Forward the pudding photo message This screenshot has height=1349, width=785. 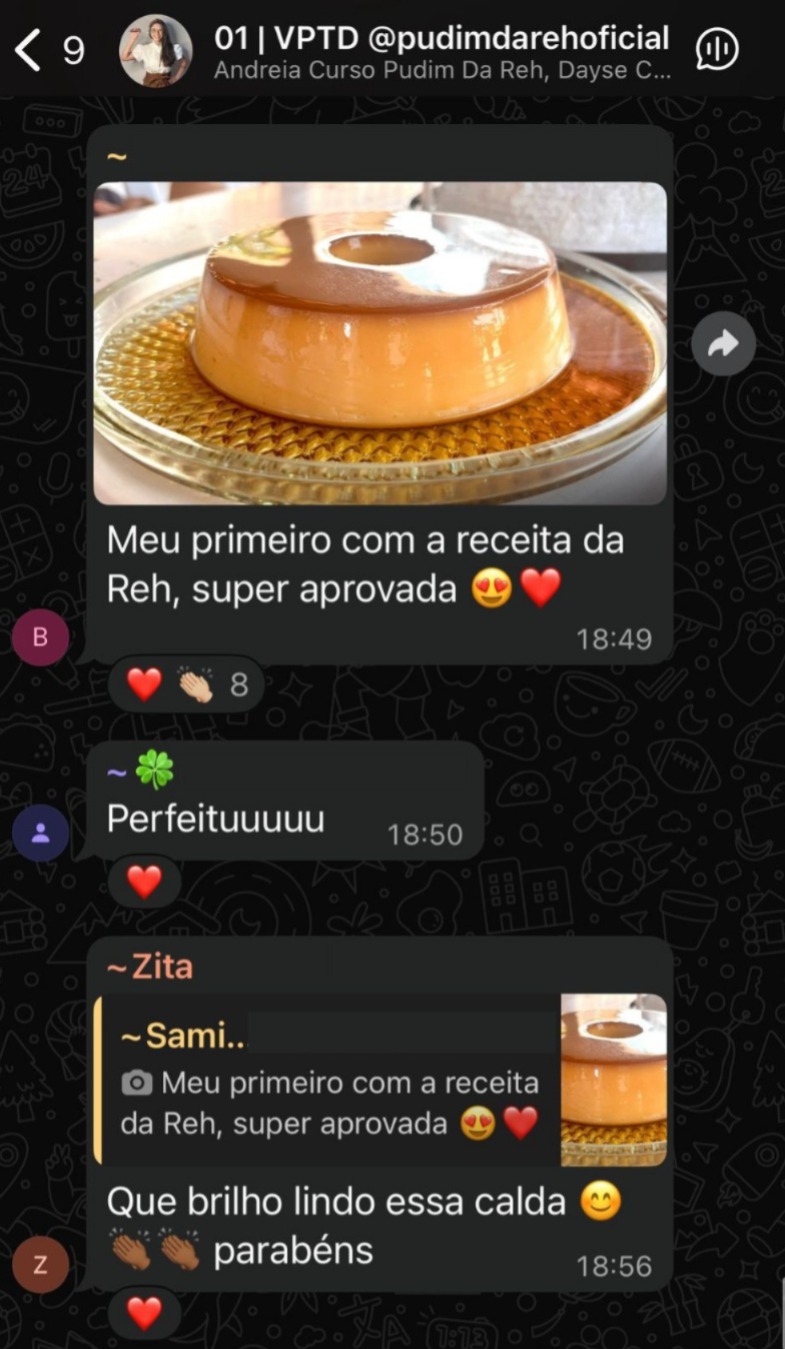tap(723, 344)
